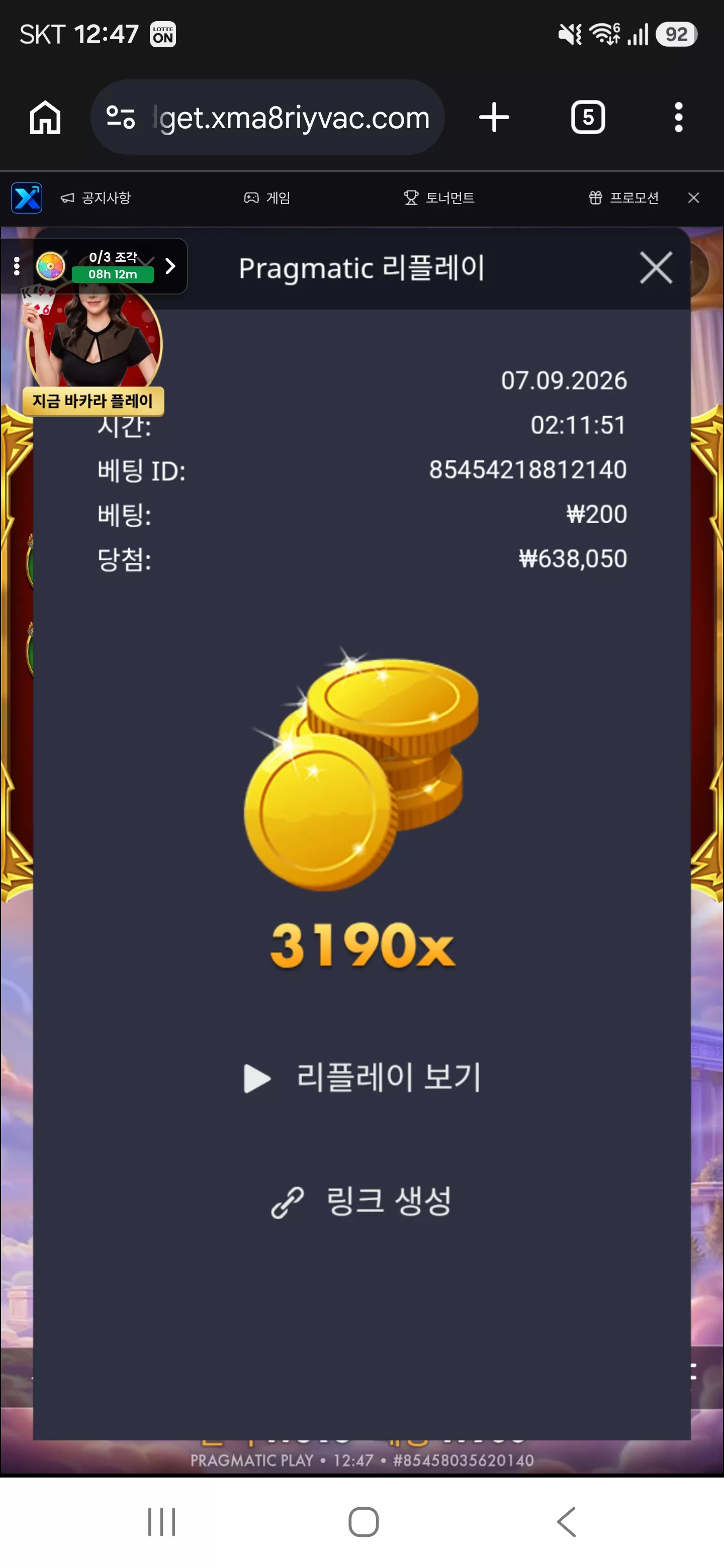Close the Pragmatic 리플레이 dialog

[656, 268]
